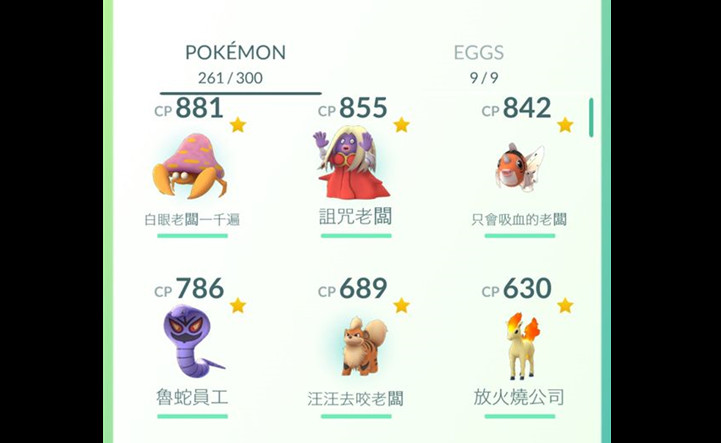This screenshot has height=443, width=721.
Task: Open the CP 842 Pokémon named 只會吸血的老闆
Action: pyautogui.click(x=518, y=168)
